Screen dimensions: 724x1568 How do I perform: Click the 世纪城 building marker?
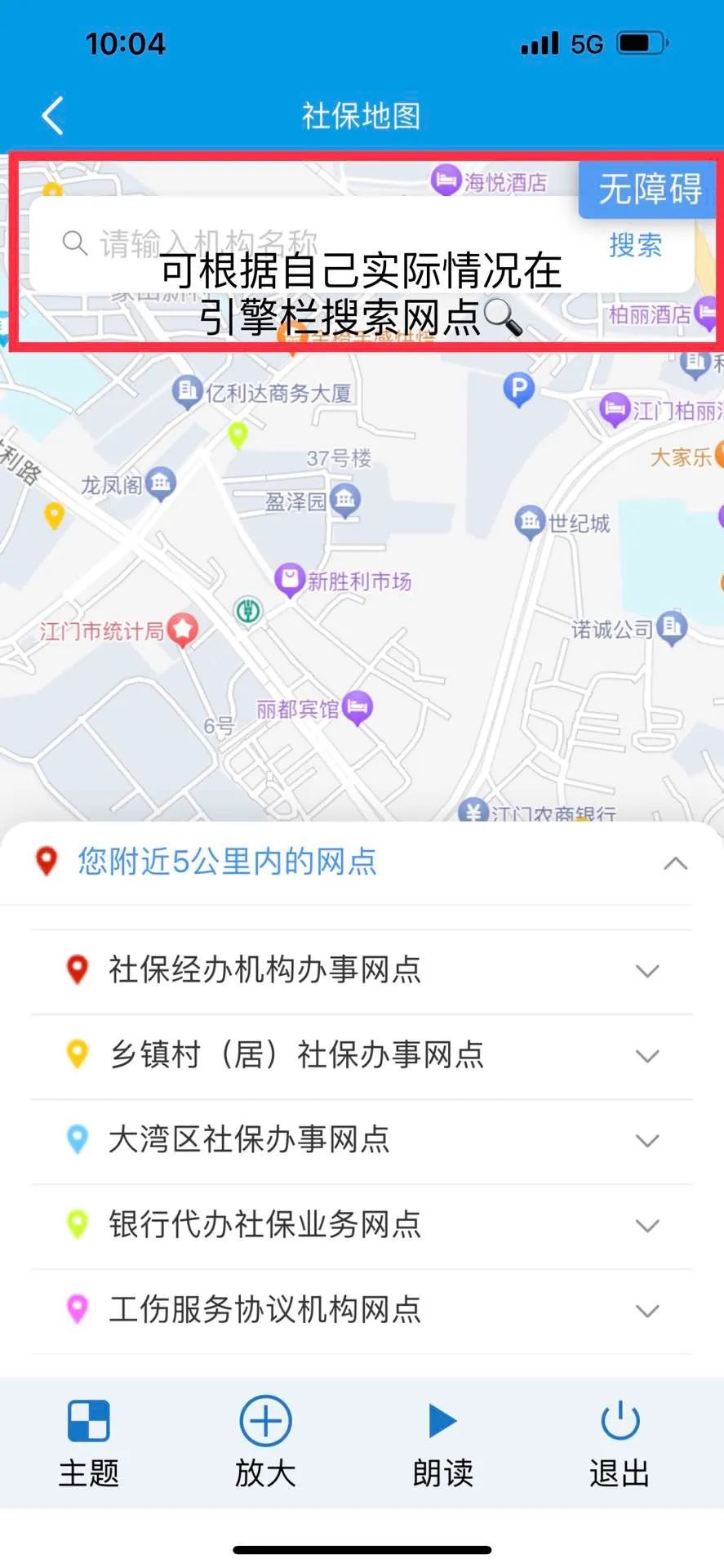[x=529, y=520]
